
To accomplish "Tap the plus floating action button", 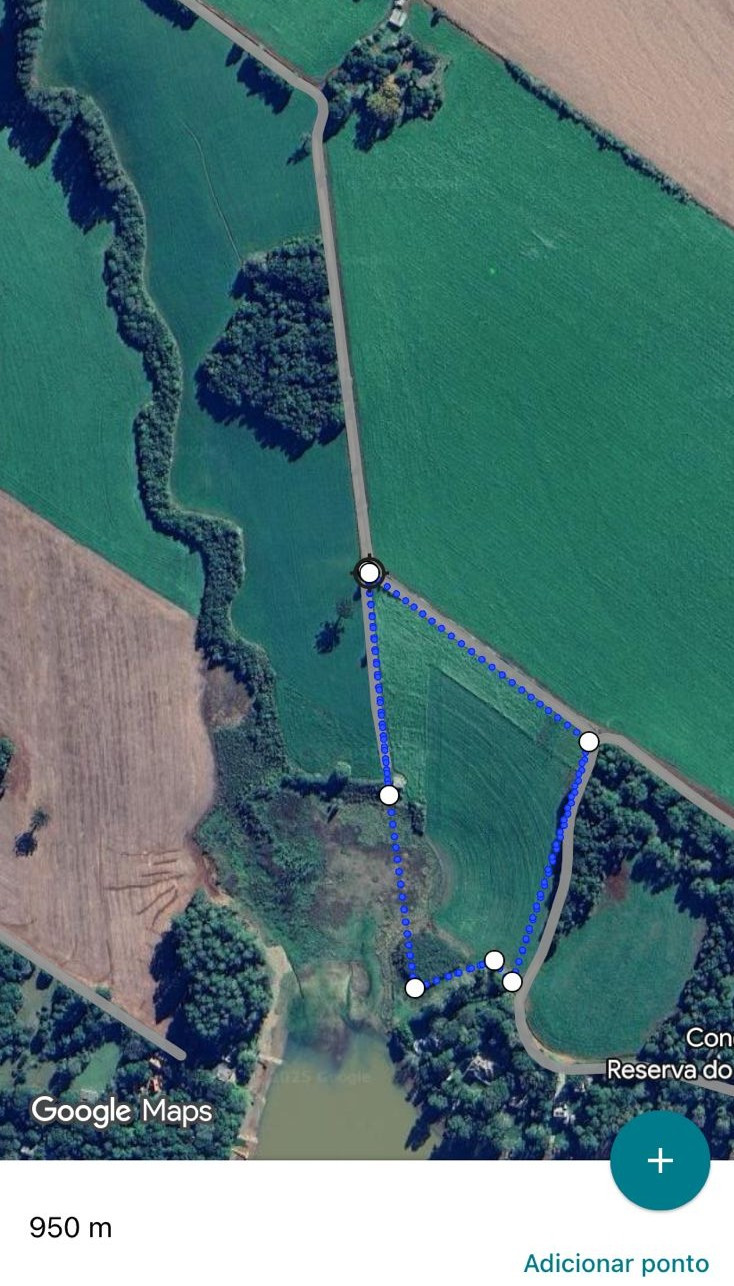I will 660,1161.
